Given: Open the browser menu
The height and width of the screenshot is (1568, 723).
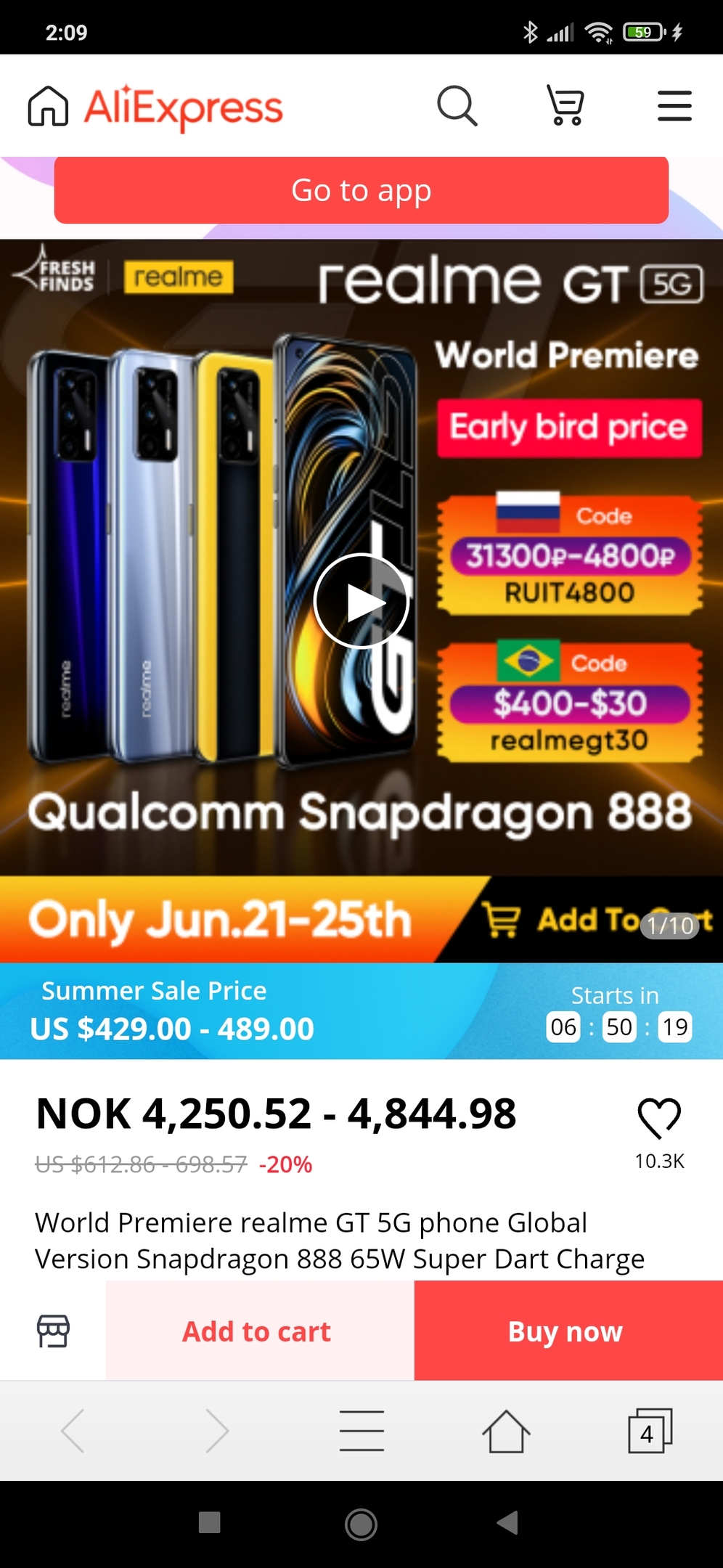Looking at the screenshot, I should 361,1431.
